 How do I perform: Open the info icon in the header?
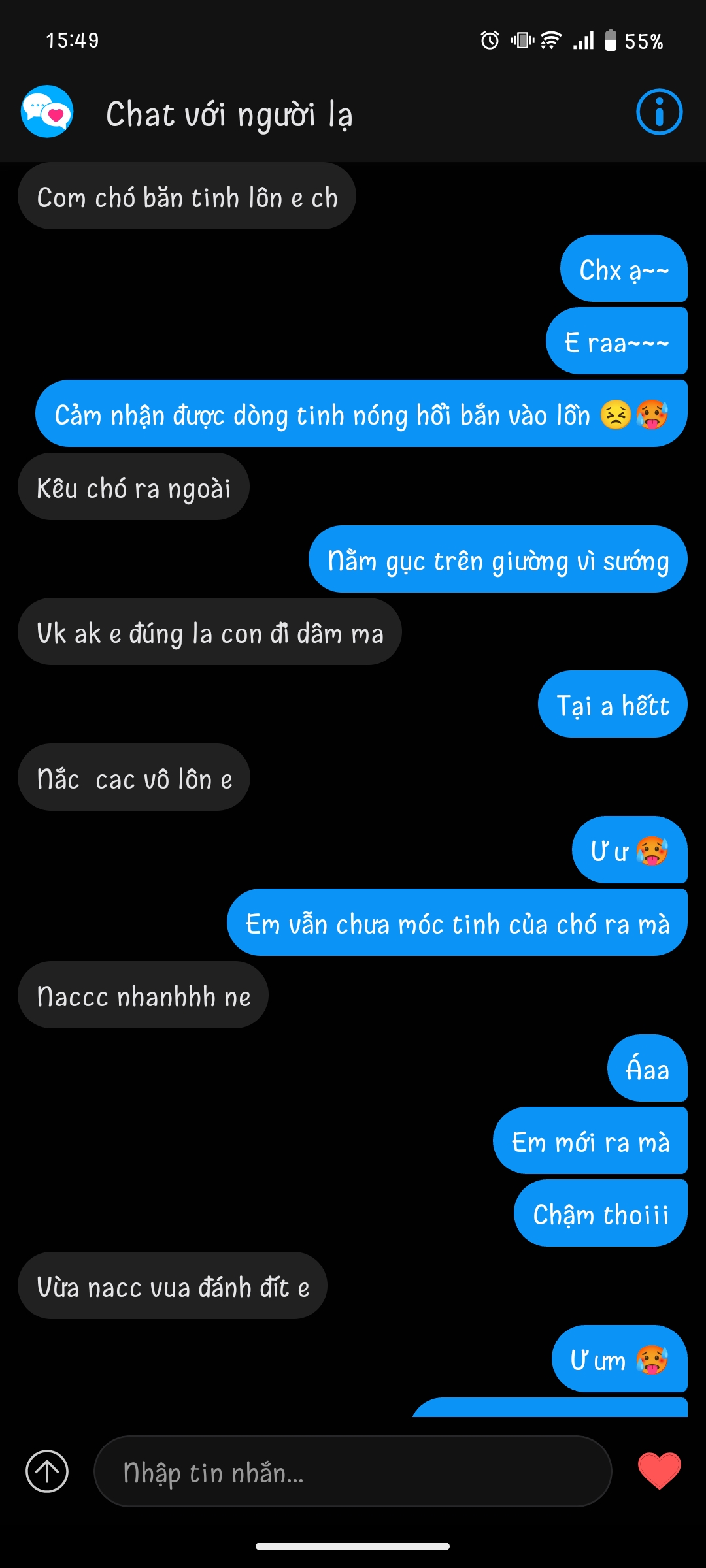click(x=659, y=112)
